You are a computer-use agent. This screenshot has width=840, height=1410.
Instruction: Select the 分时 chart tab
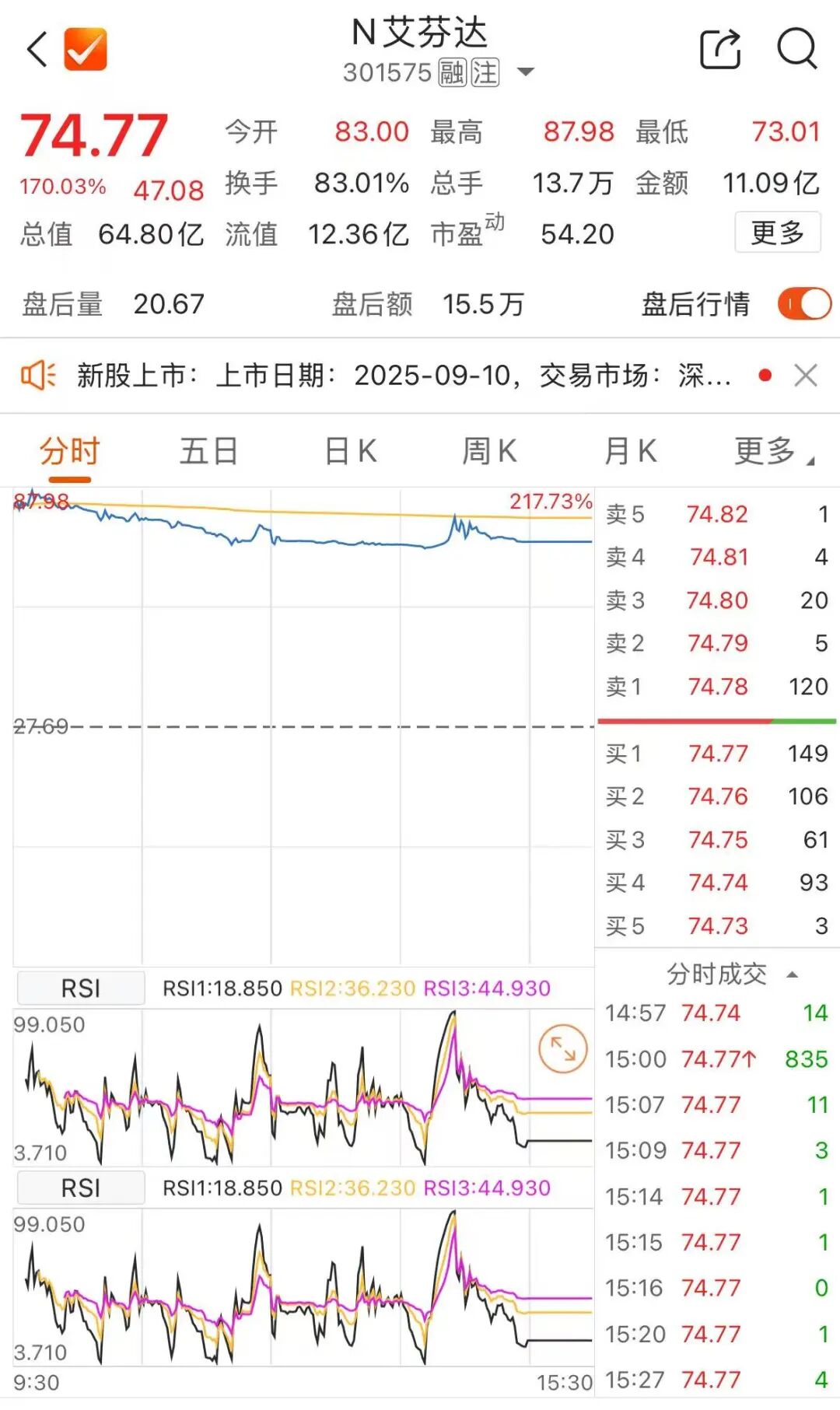70,451
